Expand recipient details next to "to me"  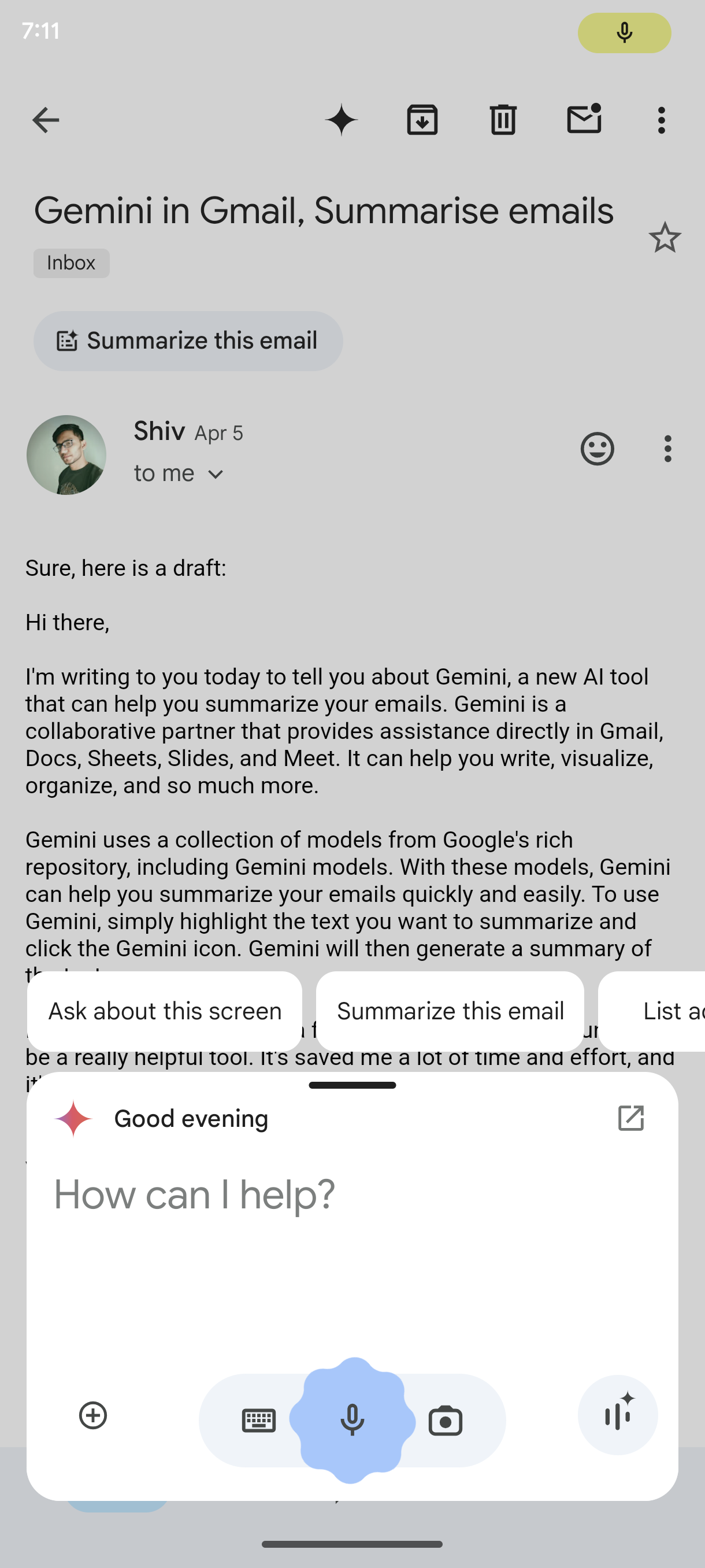pyautogui.click(x=216, y=474)
